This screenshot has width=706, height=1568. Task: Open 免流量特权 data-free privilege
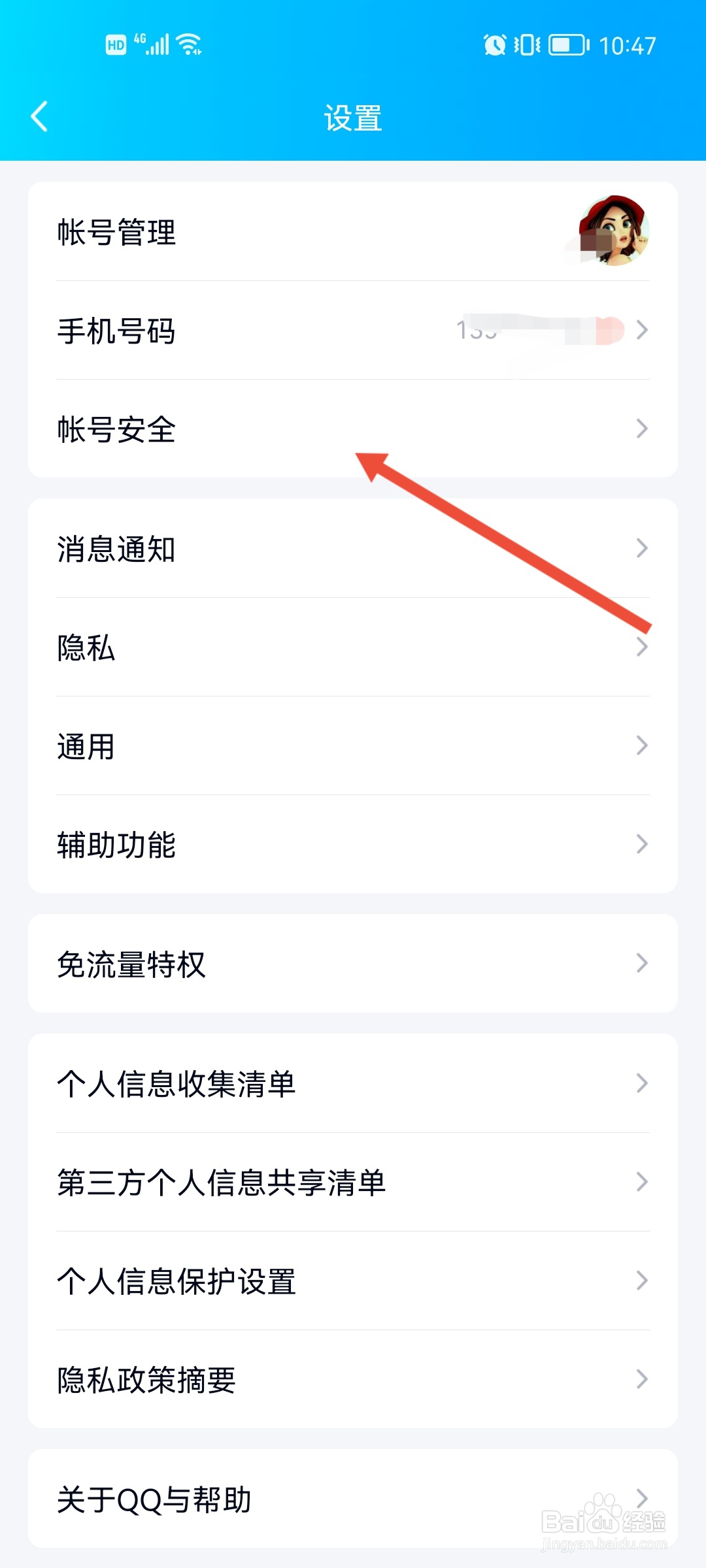261,964
